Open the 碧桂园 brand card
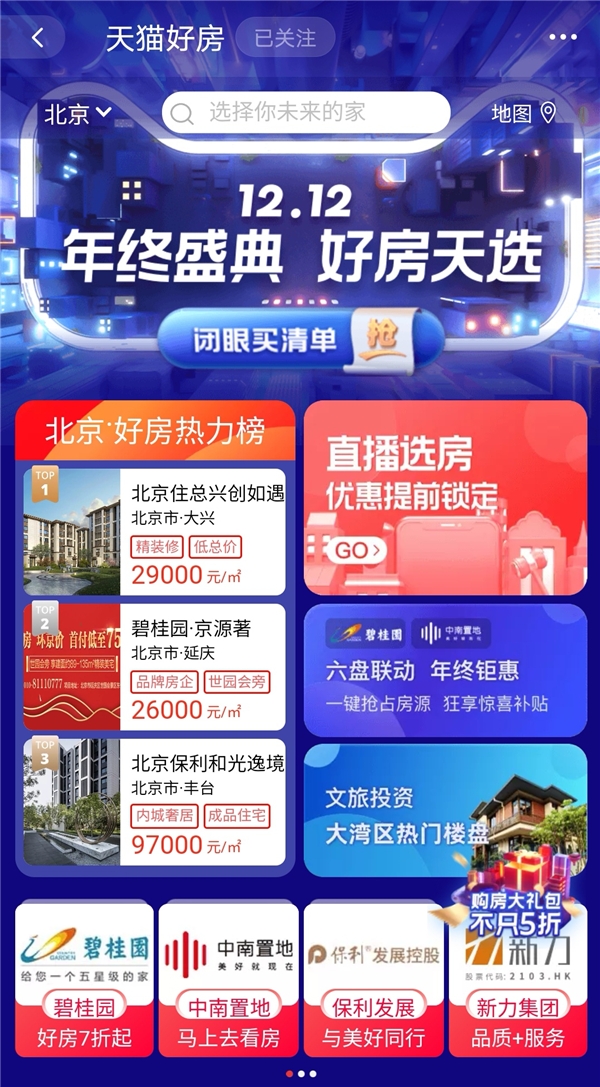The image size is (600, 1087). coord(85,979)
